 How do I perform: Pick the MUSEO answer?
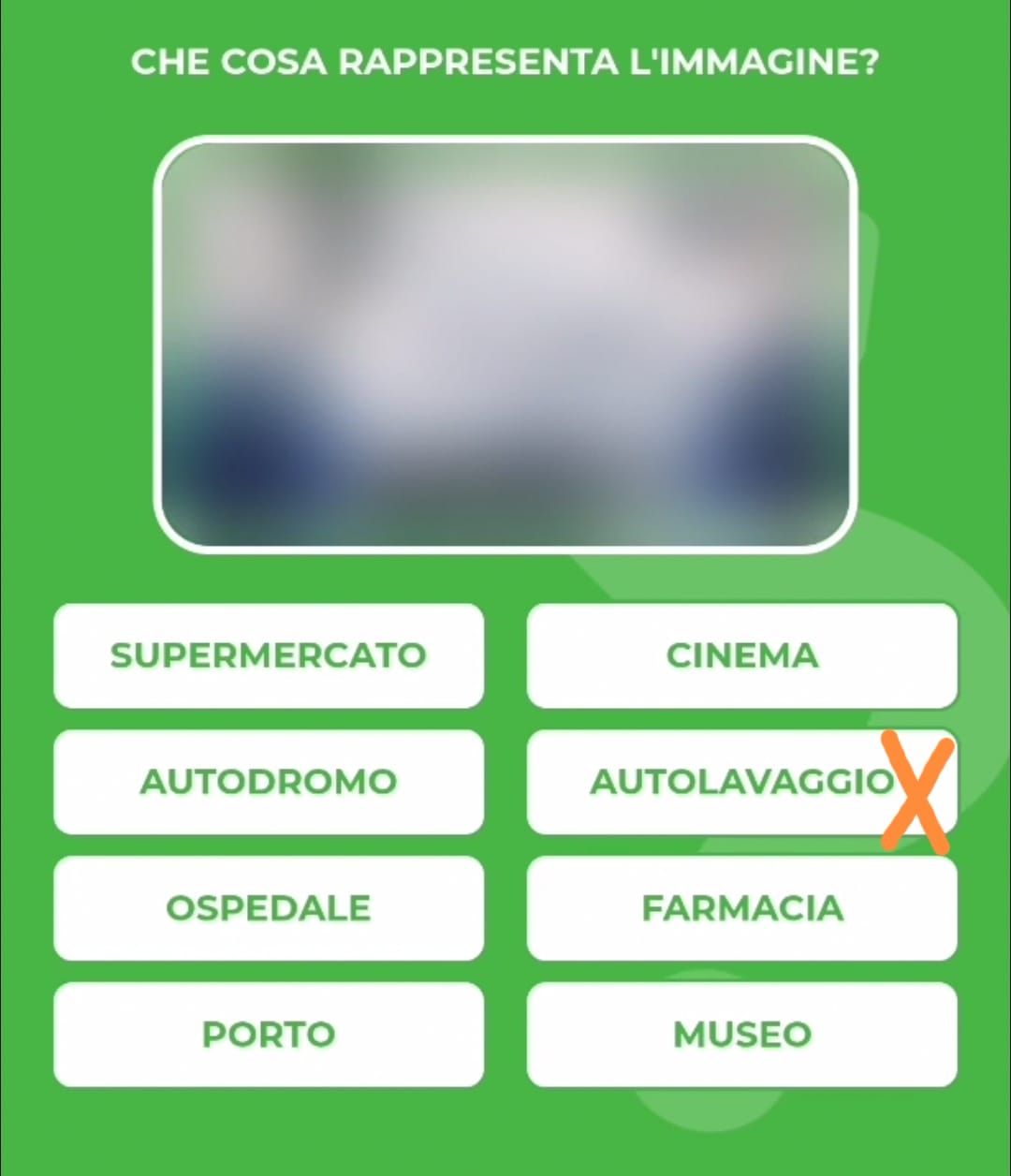[741, 1035]
